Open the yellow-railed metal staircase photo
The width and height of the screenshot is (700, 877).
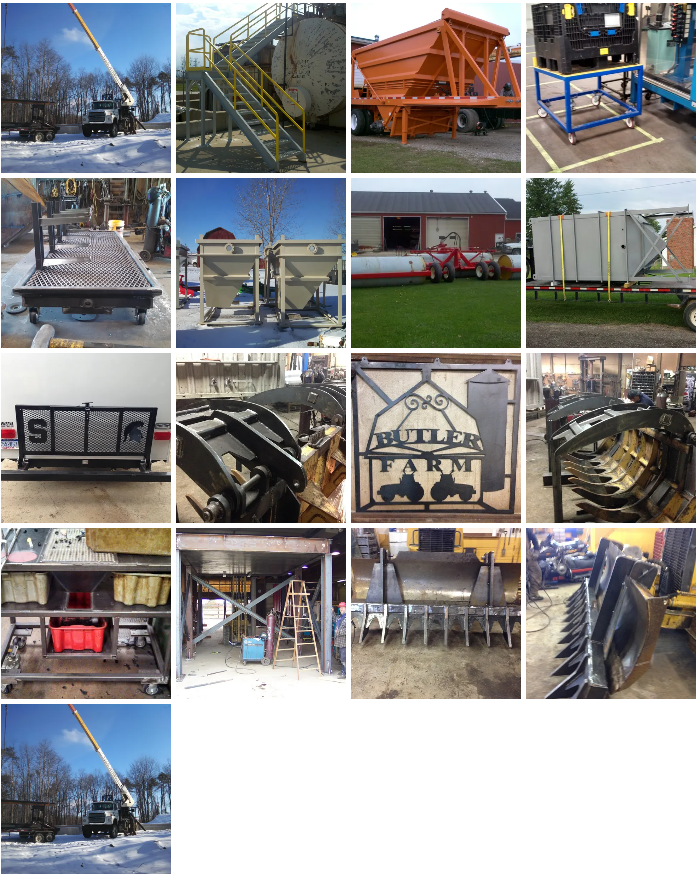(x=261, y=87)
